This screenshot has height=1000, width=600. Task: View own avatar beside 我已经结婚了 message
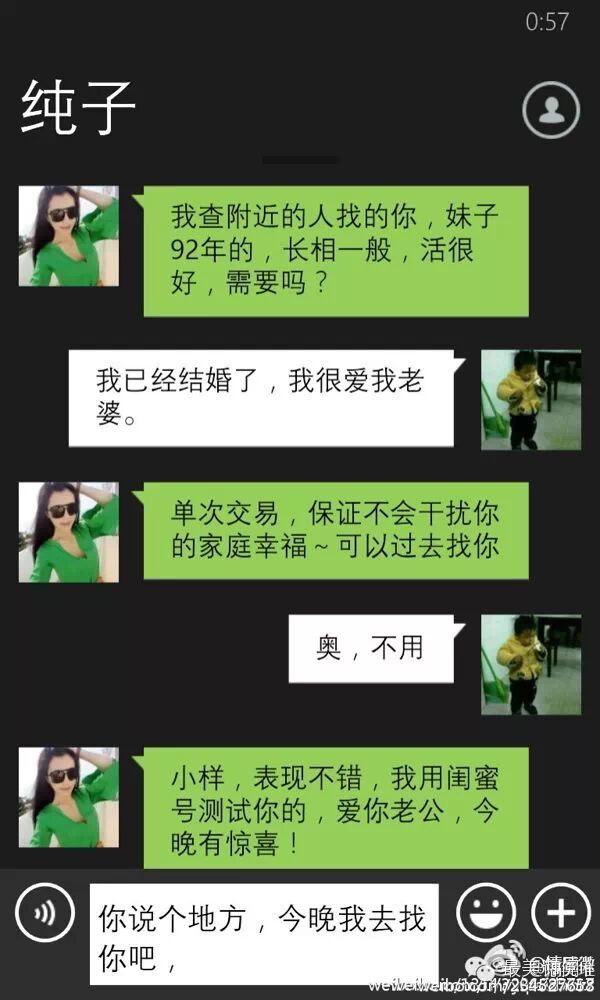(x=530, y=399)
